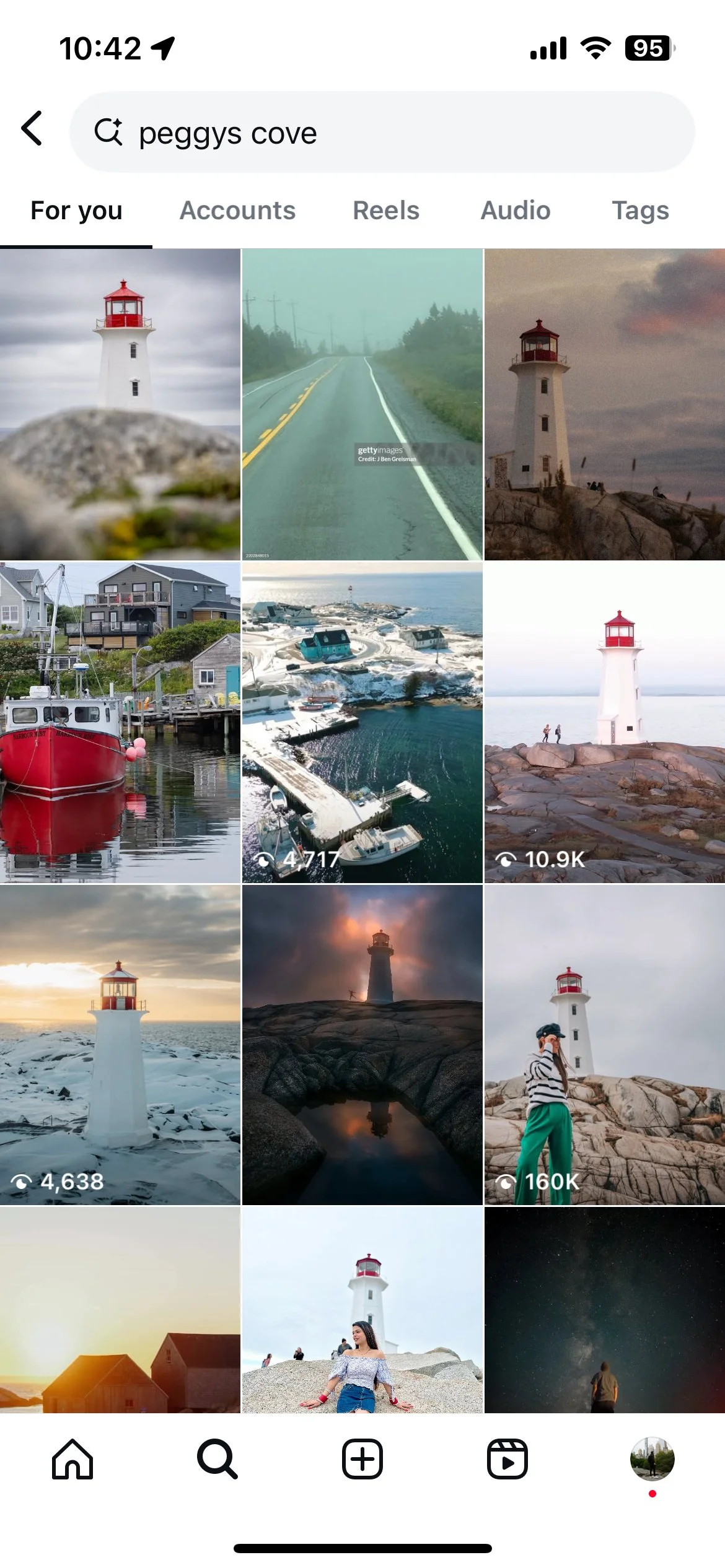Image resolution: width=725 pixels, height=1568 pixels.
Task: Open the reel with 160K views
Action: [605, 1045]
